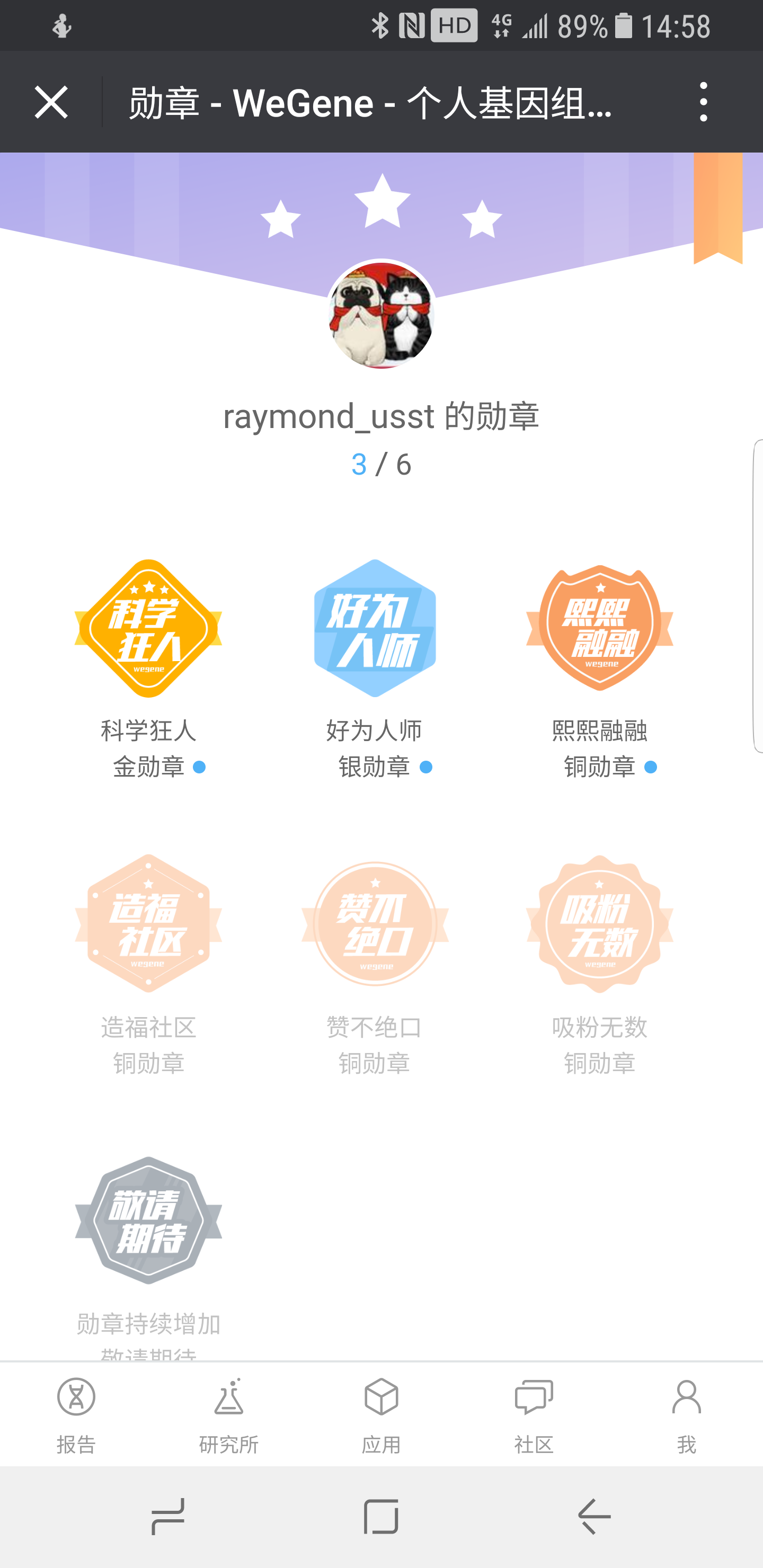View the 赞不绝口 bronze medal
The image size is (763, 1568).
pyautogui.click(x=375, y=923)
